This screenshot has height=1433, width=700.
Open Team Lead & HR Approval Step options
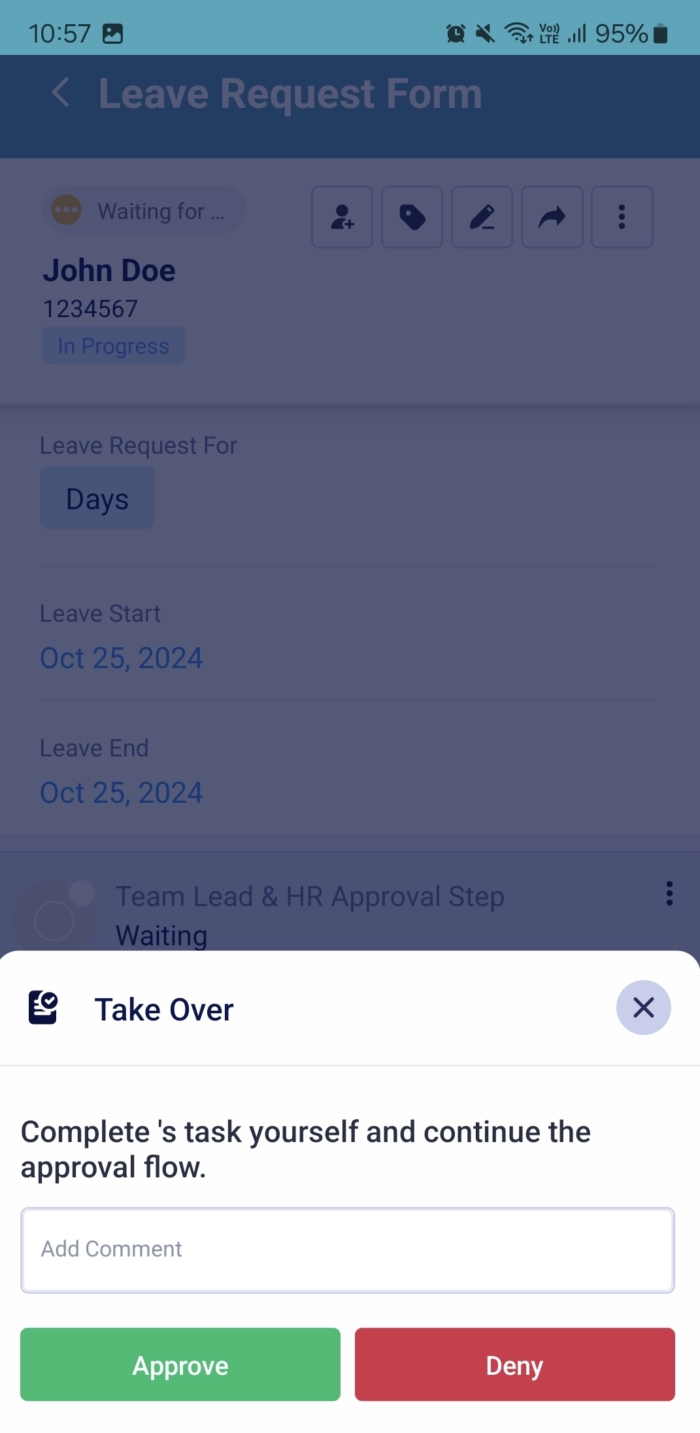click(669, 893)
